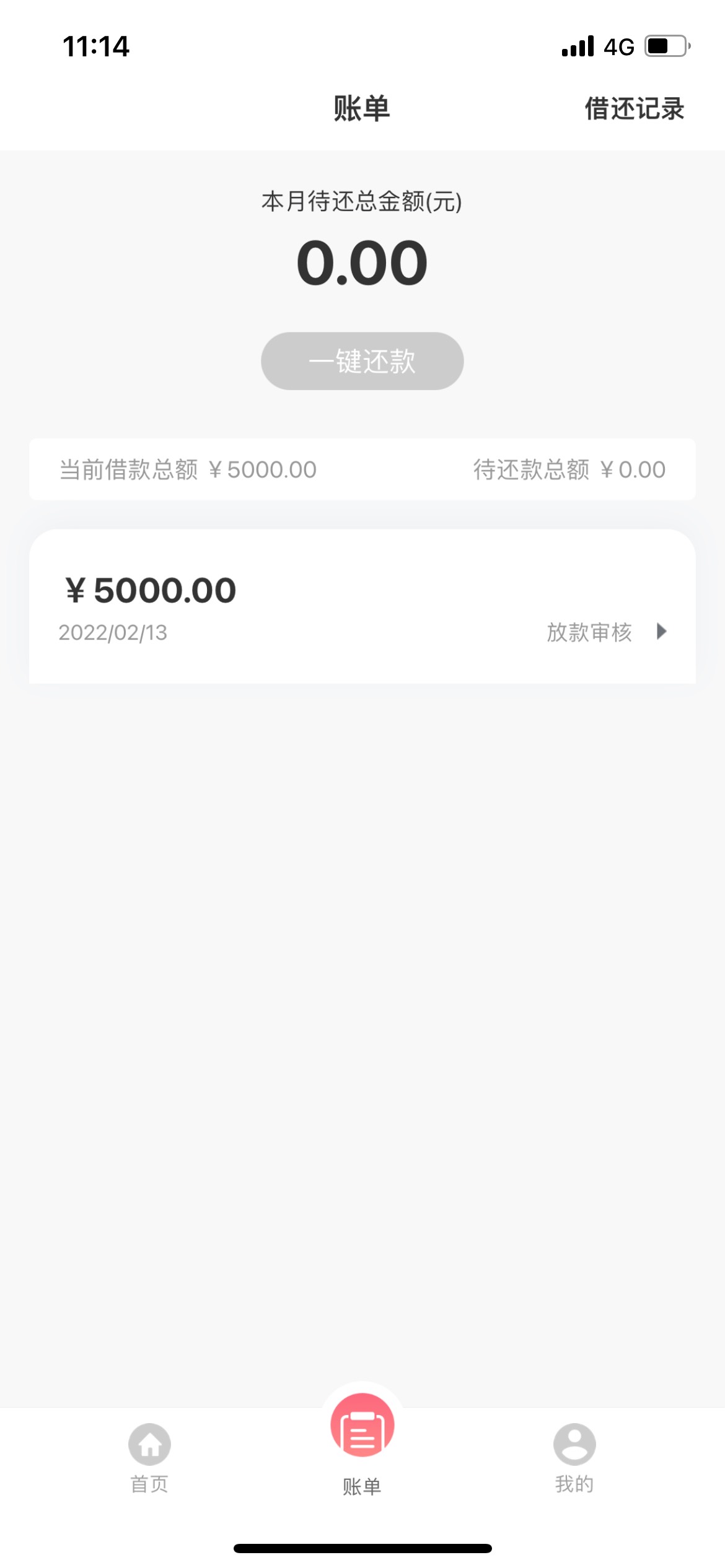Go to the 我的 profile tab
This screenshot has height=1568, width=725.
[x=574, y=1458]
